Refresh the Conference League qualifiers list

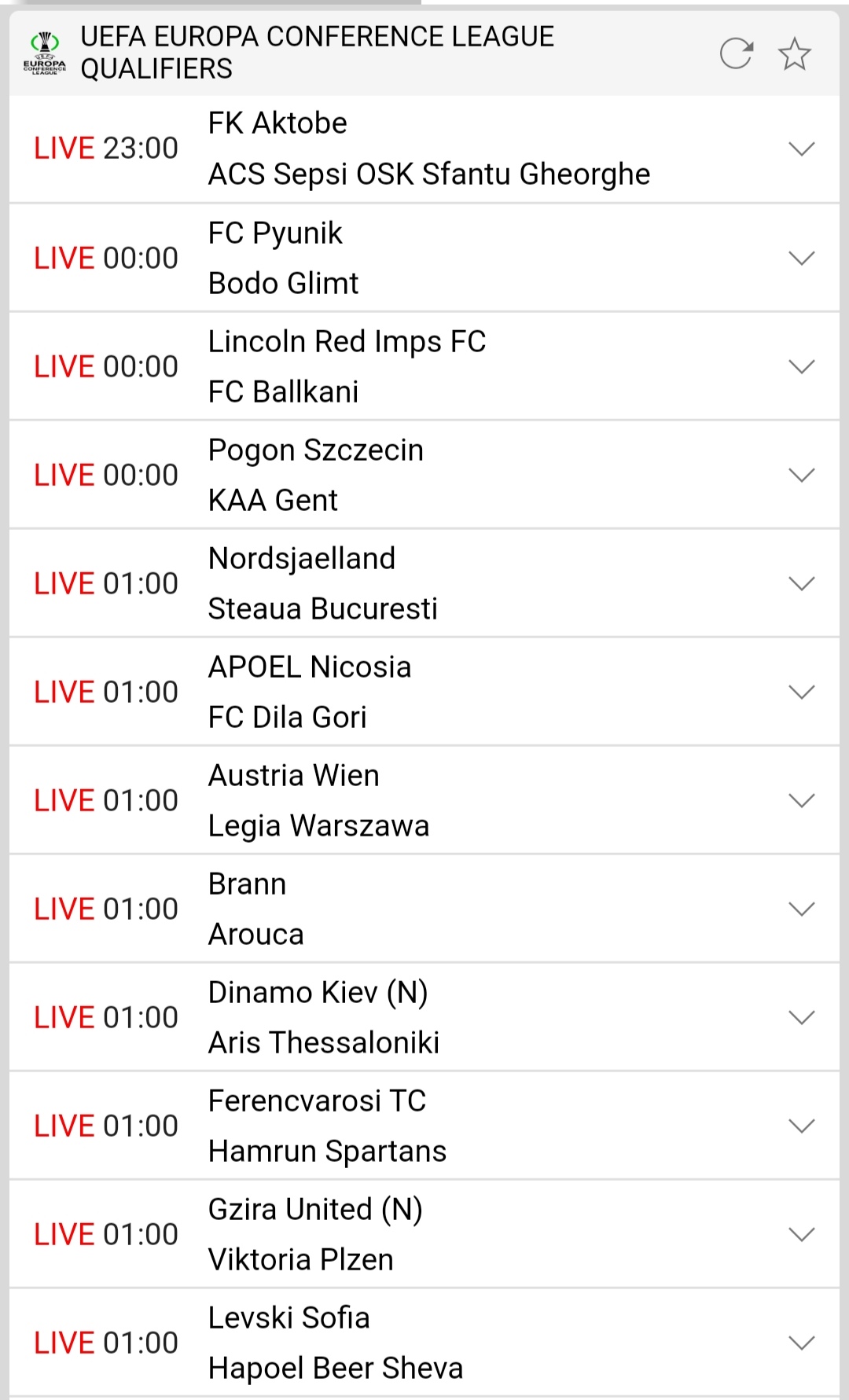pyautogui.click(x=736, y=53)
